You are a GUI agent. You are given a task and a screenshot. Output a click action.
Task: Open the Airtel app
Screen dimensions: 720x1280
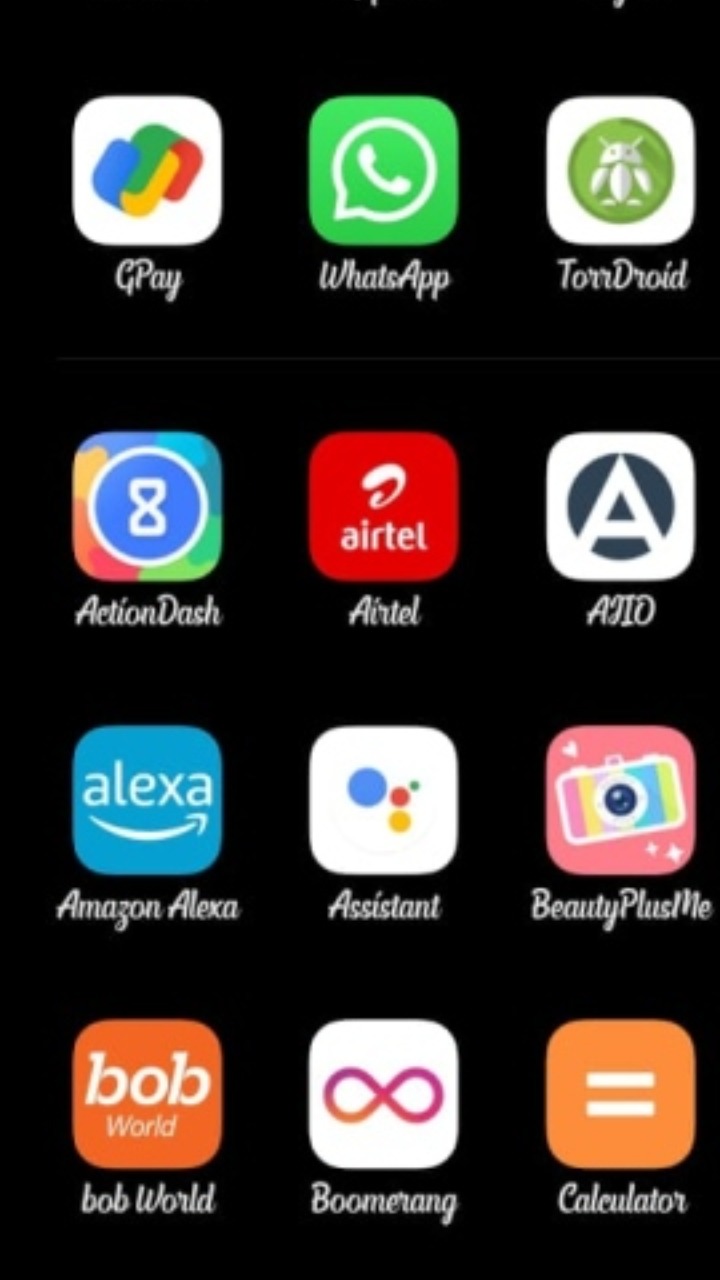pyautogui.click(x=383, y=506)
